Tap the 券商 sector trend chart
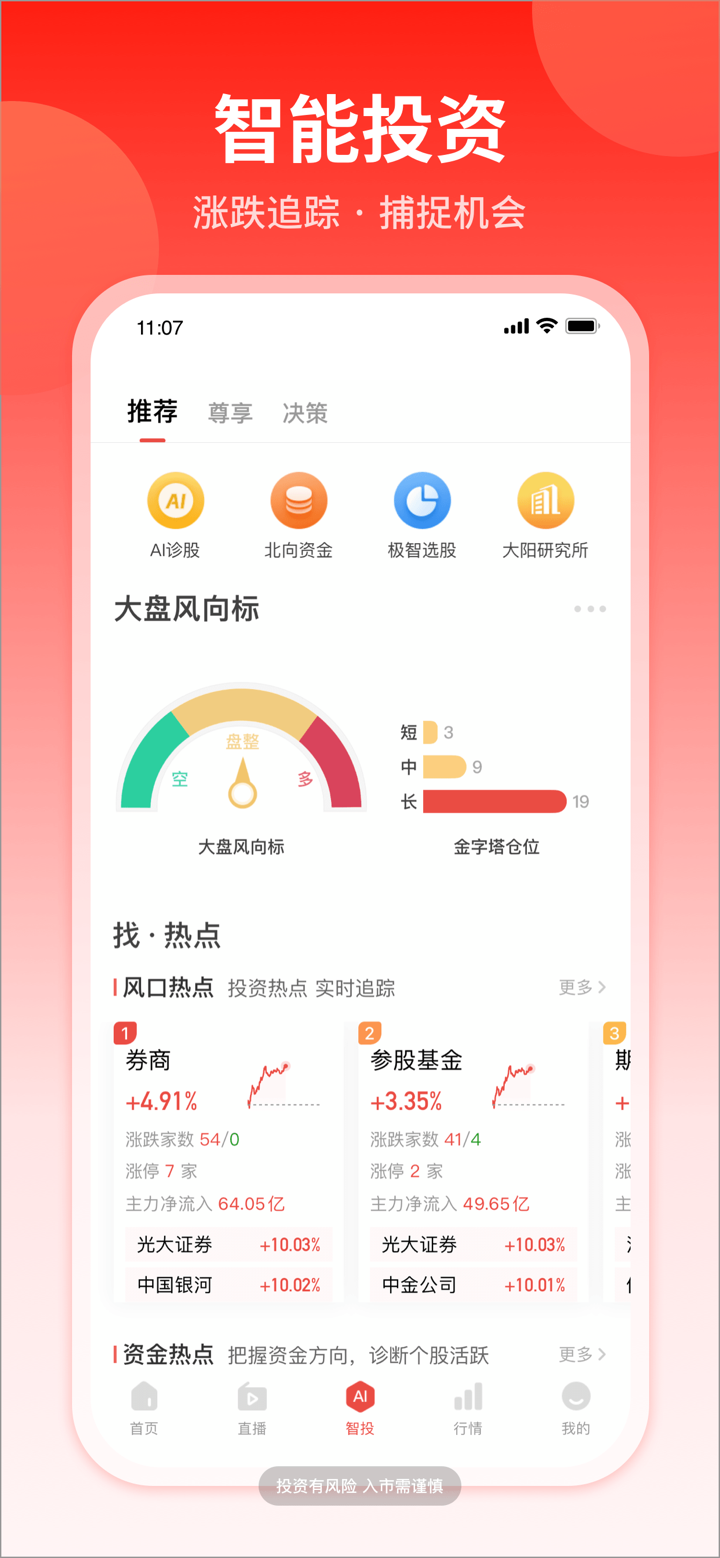The width and height of the screenshot is (720, 1558). pos(266,1083)
